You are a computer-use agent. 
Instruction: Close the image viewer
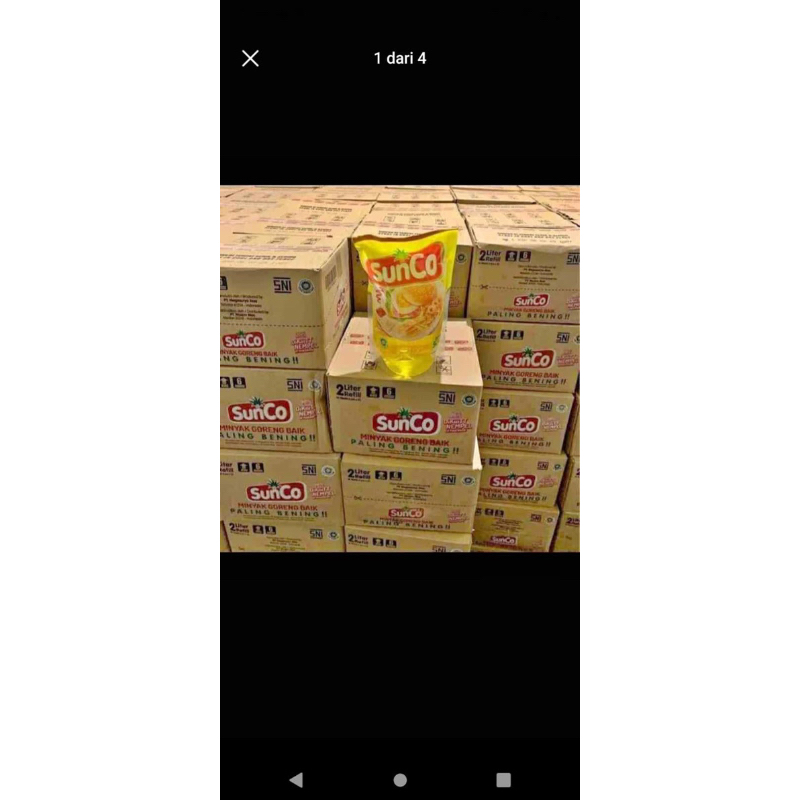tap(251, 58)
